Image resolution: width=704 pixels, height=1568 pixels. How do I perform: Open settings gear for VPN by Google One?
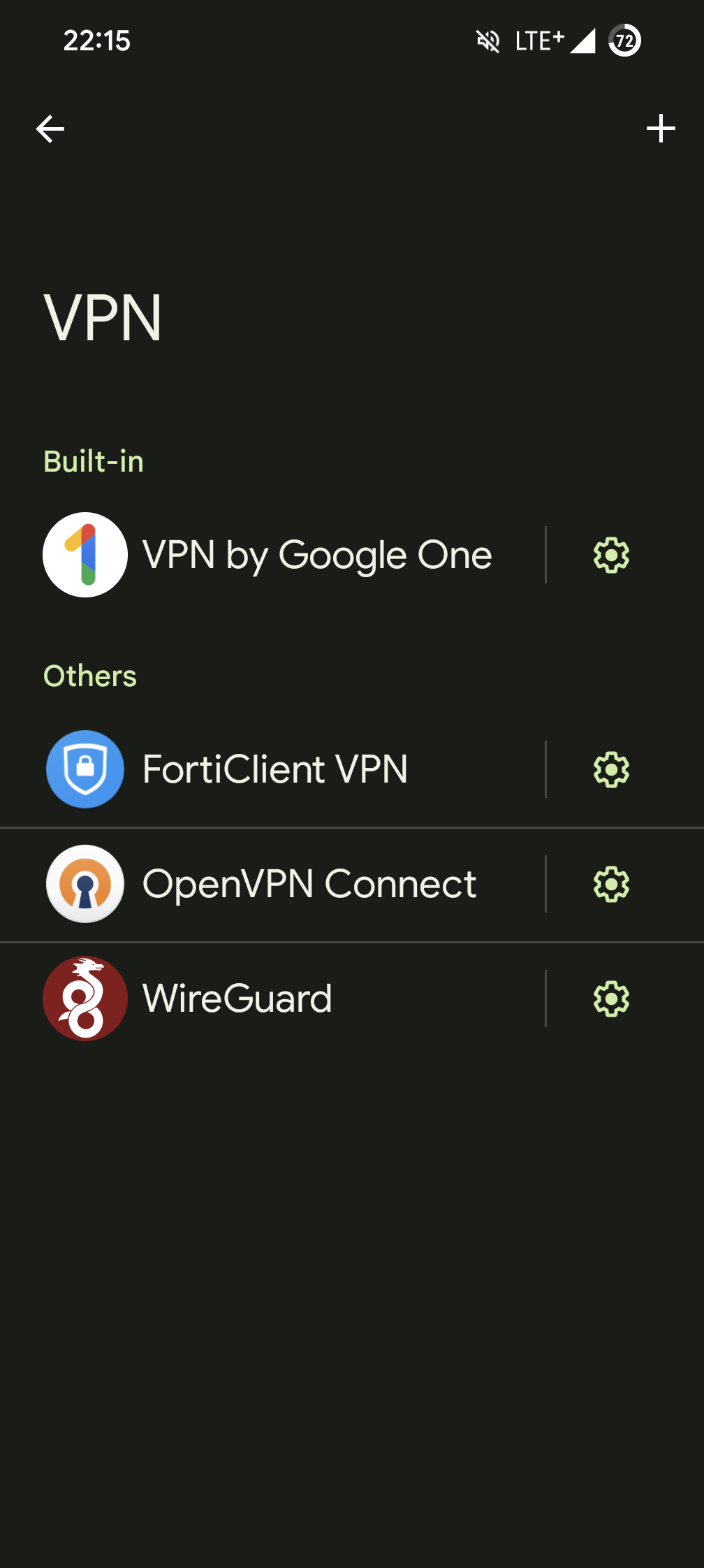click(611, 556)
